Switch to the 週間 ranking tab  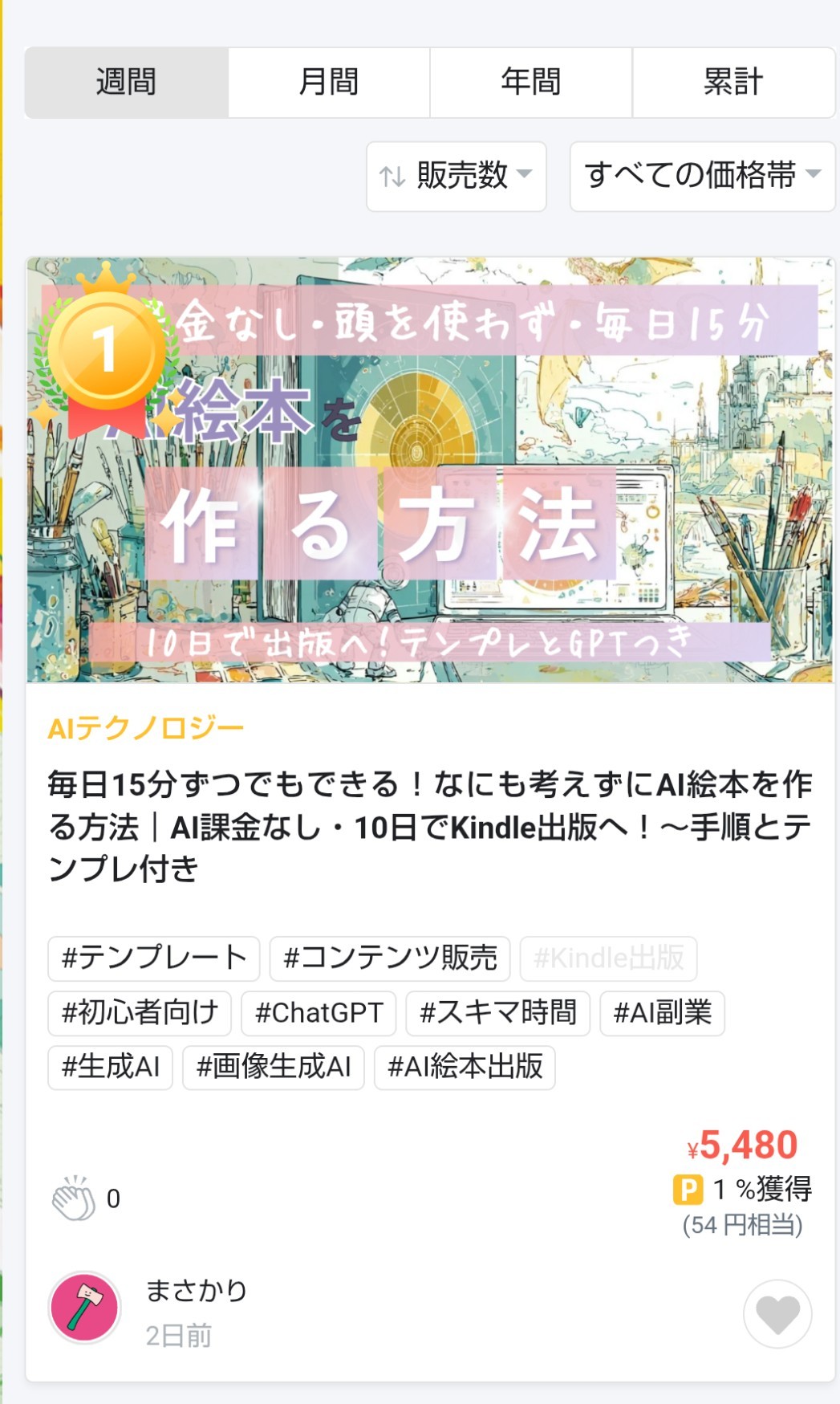click(127, 83)
